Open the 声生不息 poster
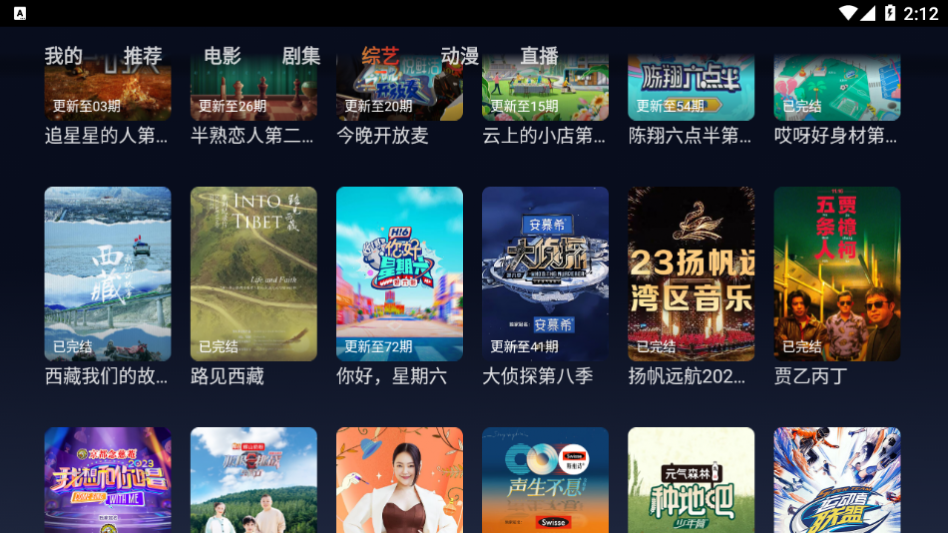 tap(545, 480)
